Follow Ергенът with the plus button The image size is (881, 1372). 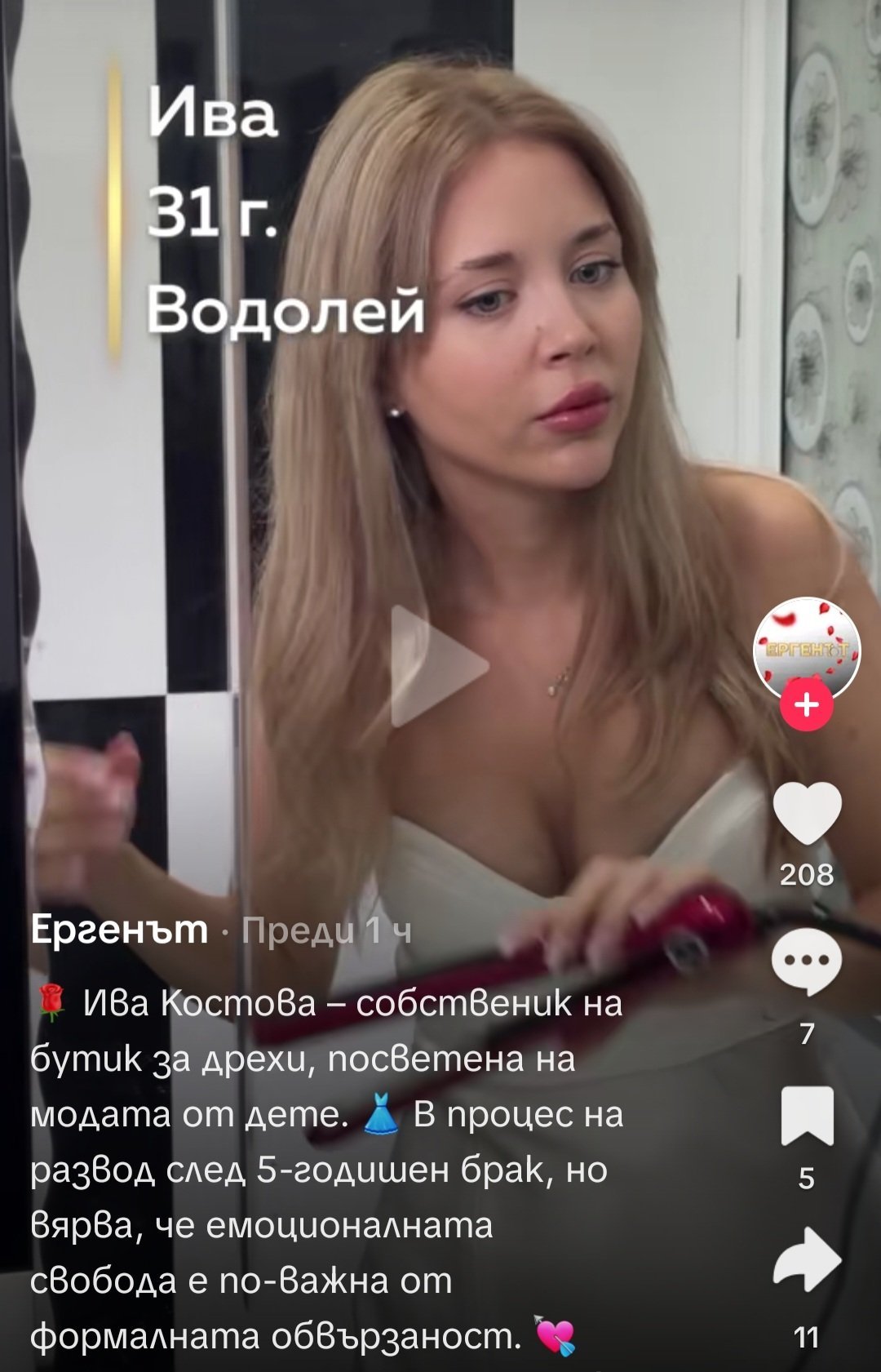(806, 704)
